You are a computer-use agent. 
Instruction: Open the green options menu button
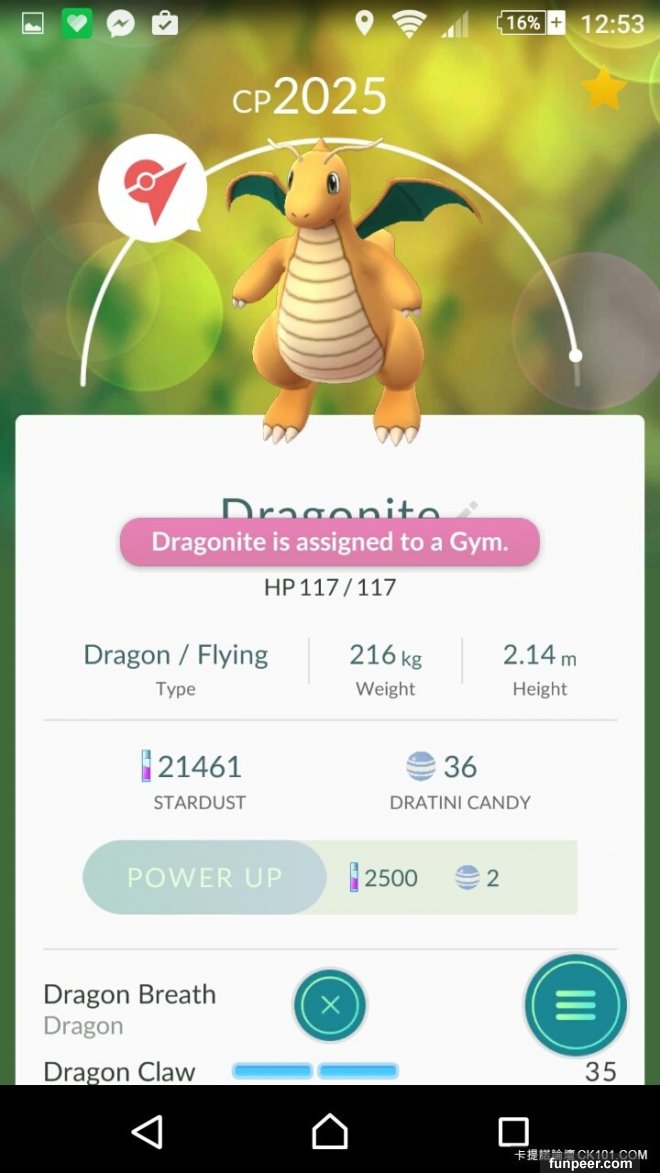coord(575,1005)
